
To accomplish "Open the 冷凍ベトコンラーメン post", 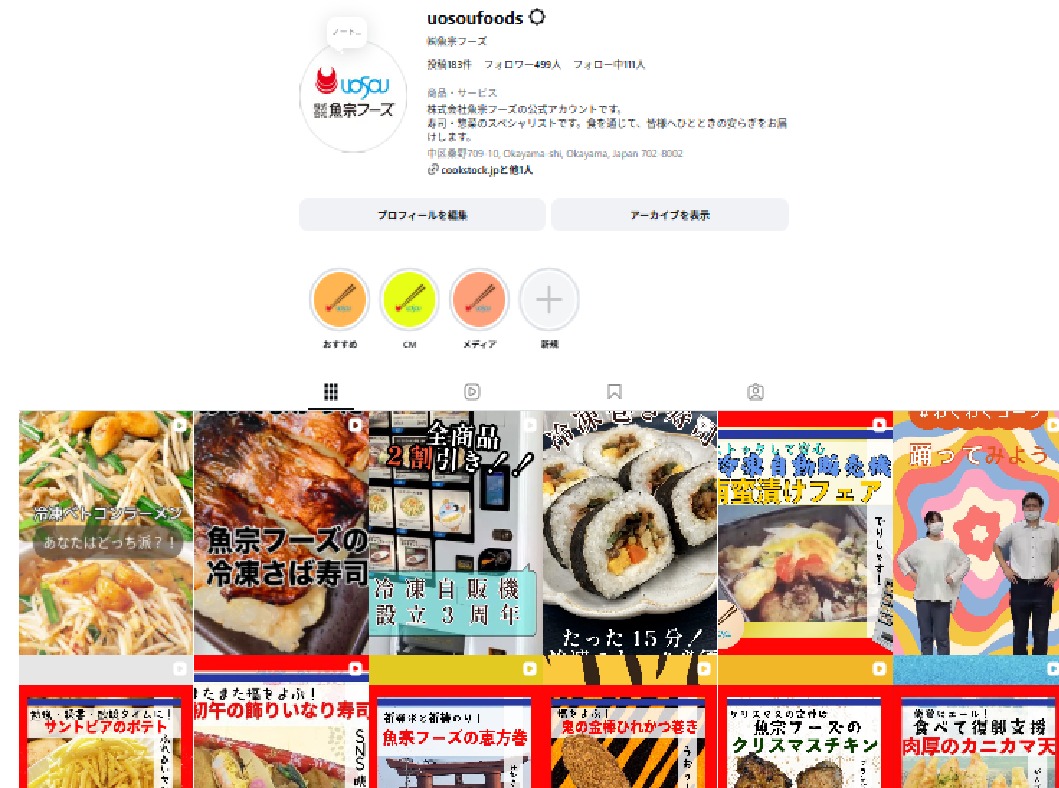I will [x=106, y=532].
